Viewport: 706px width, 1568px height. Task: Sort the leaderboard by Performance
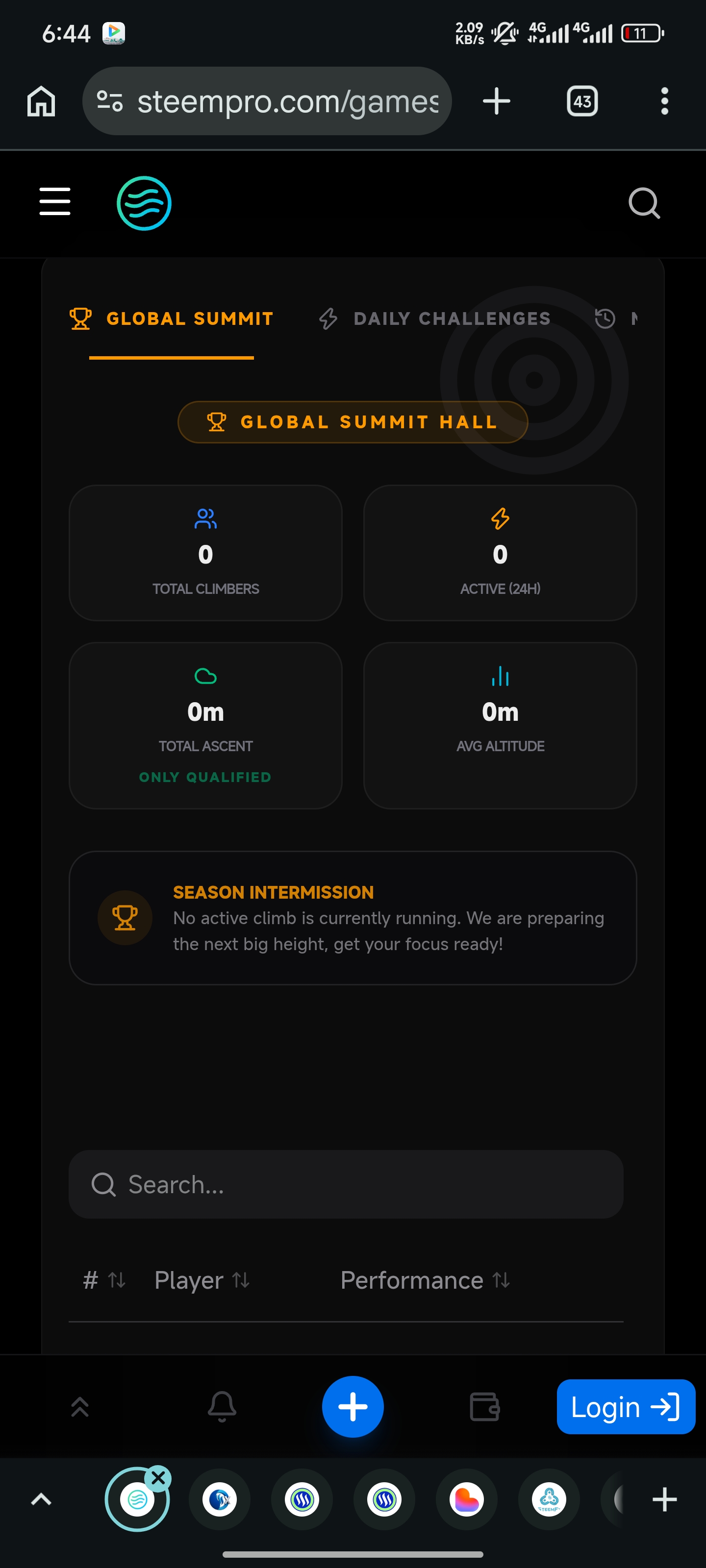425,1280
